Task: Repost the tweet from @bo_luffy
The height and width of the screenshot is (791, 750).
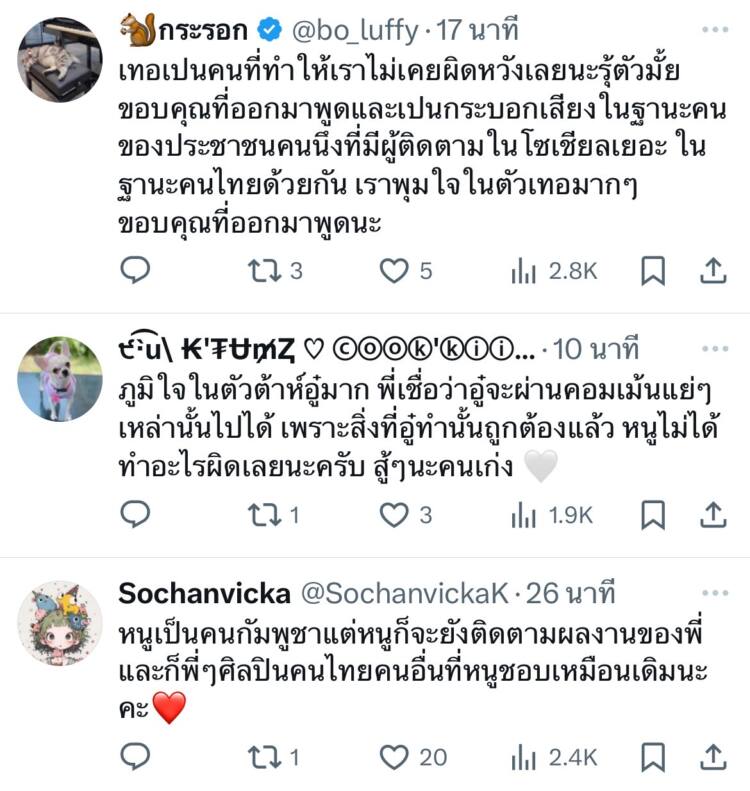Action: 264,270
